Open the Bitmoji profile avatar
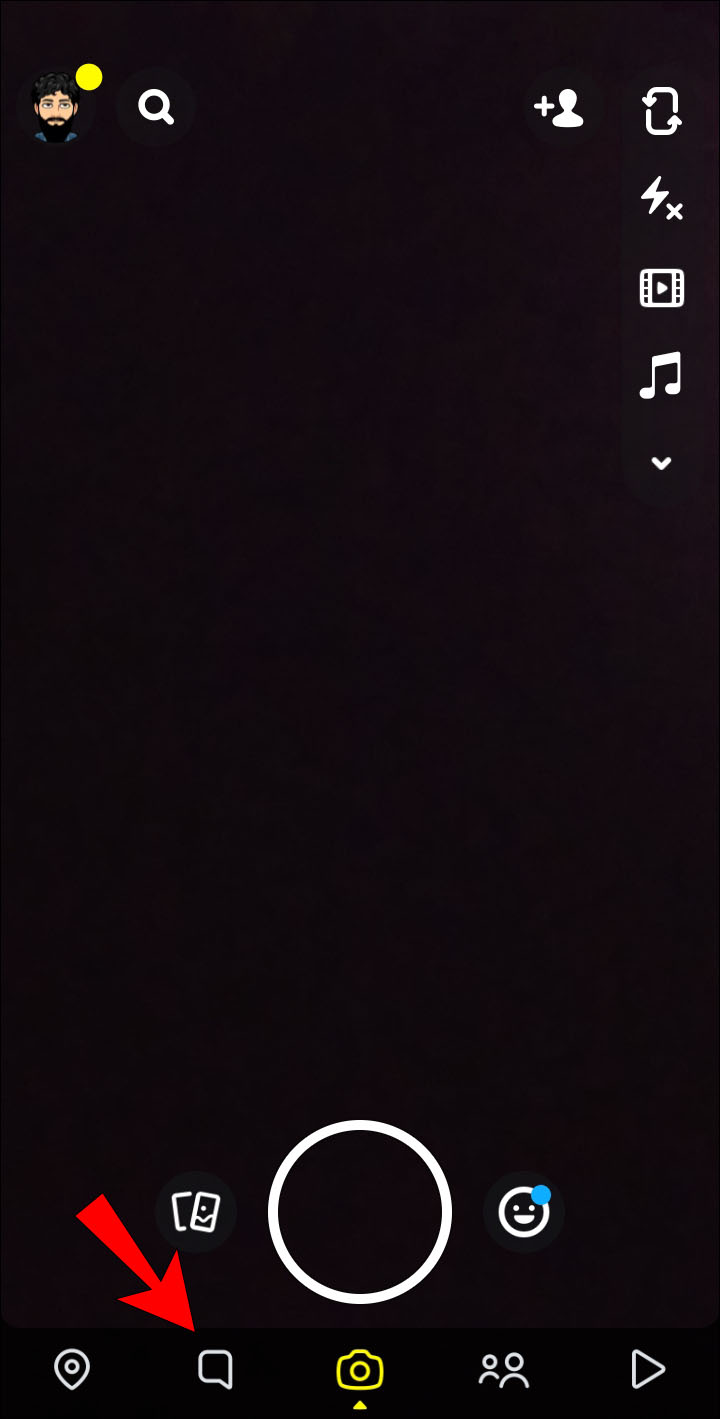This screenshot has height=1419, width=720. click(56, 107)
